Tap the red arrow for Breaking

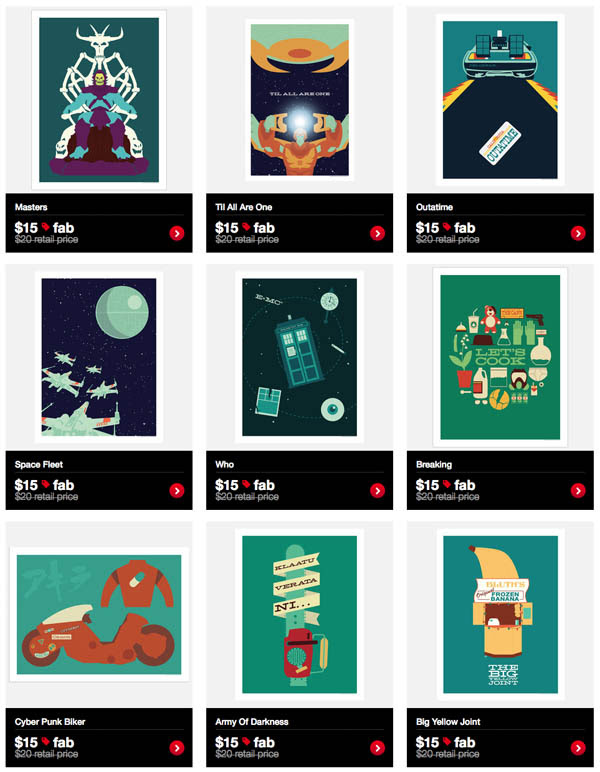pos(577,490)
